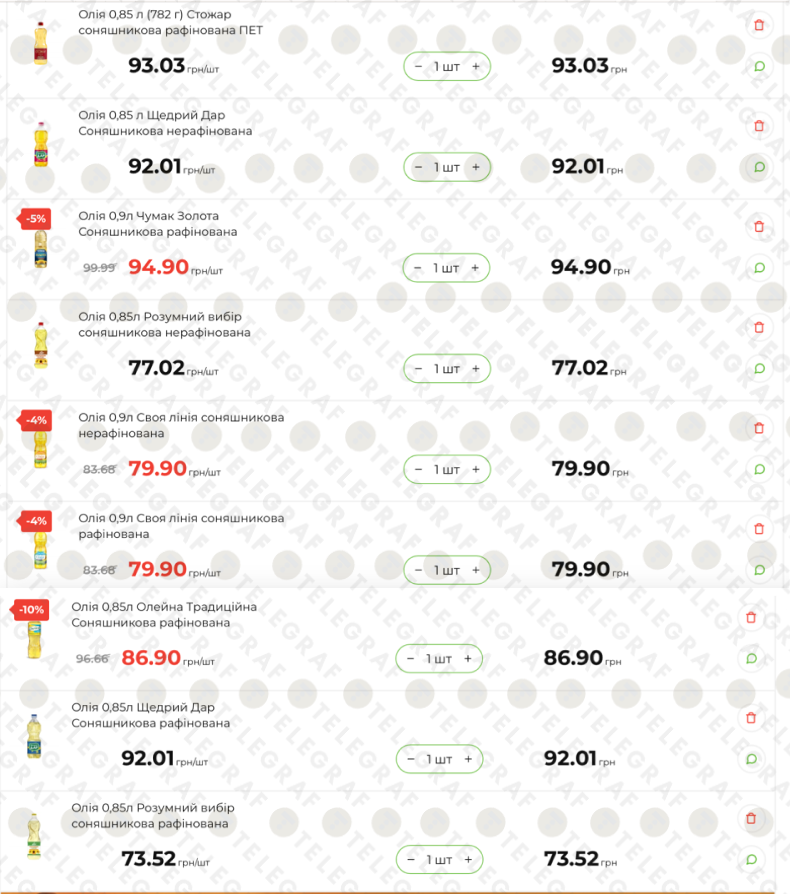This screenshot has width=790, height=894.
Task: Comment on Щедрий Дар рафінована item
Action: 751,759
